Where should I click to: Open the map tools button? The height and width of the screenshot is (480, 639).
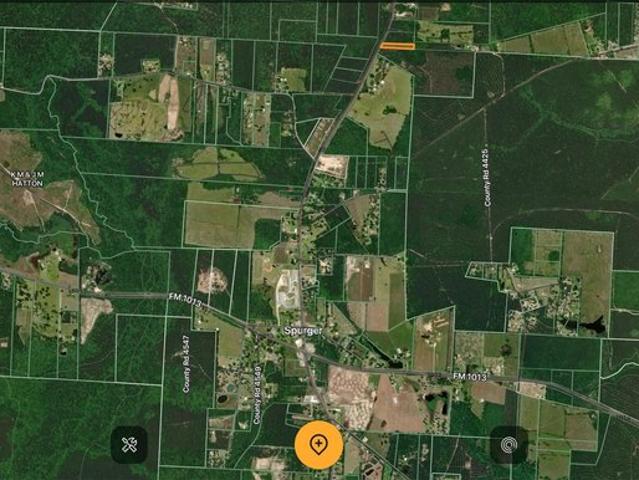tap(129, 444)
